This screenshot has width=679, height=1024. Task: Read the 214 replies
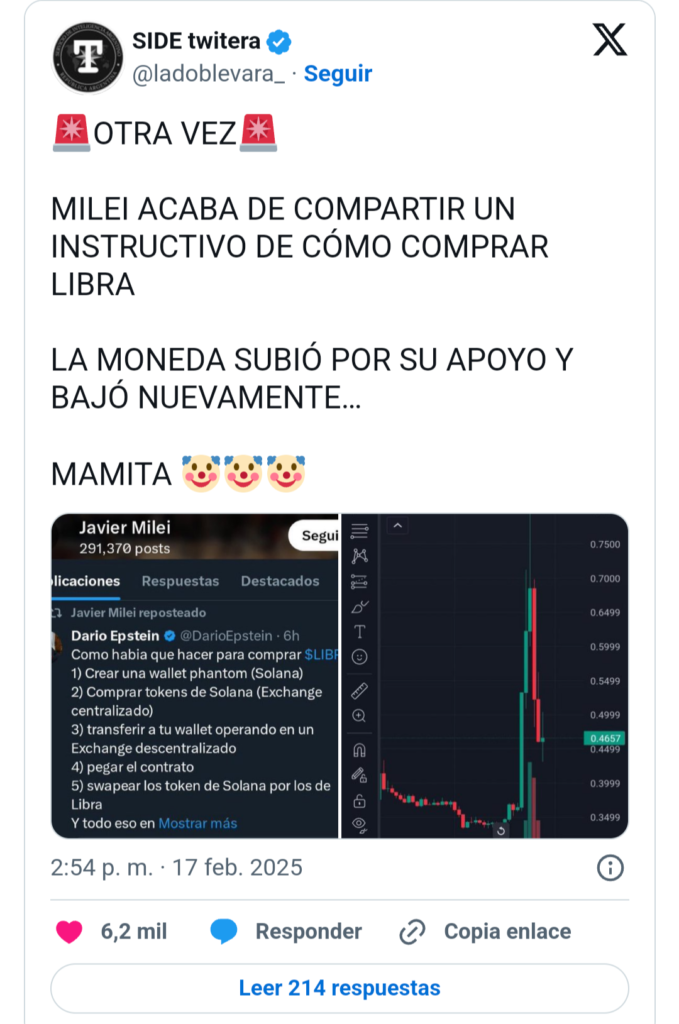coord(339,988)
